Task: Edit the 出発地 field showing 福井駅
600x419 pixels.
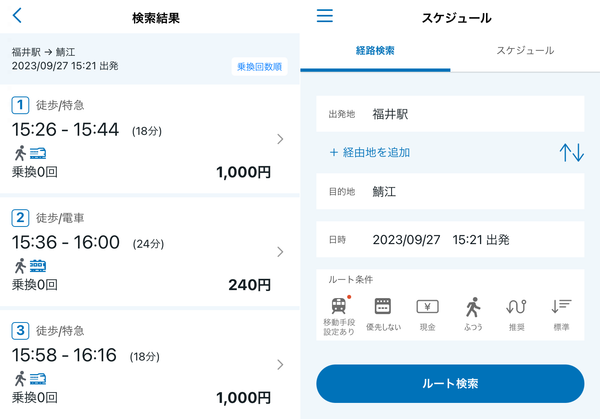Action: 450,114
